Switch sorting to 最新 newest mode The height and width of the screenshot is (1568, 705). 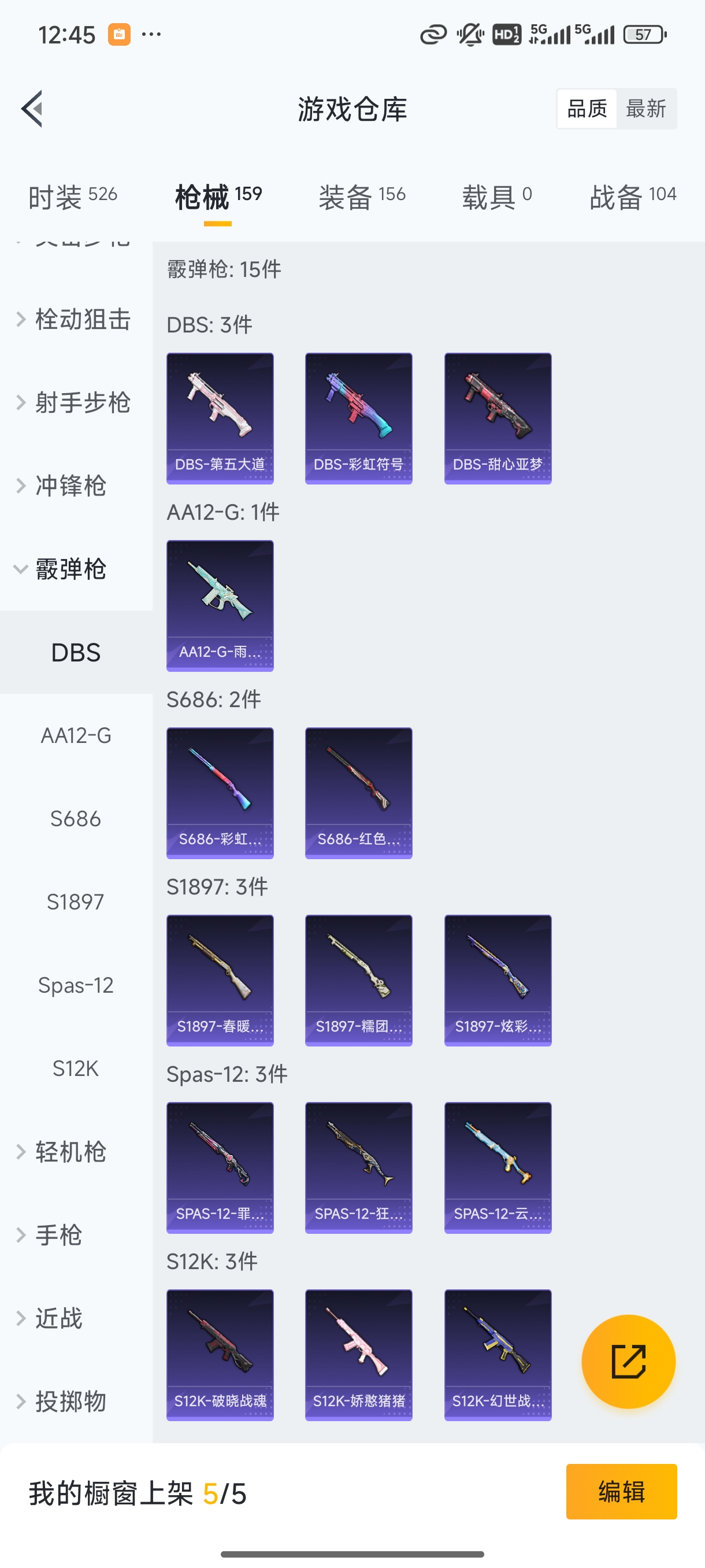[647, 108]
